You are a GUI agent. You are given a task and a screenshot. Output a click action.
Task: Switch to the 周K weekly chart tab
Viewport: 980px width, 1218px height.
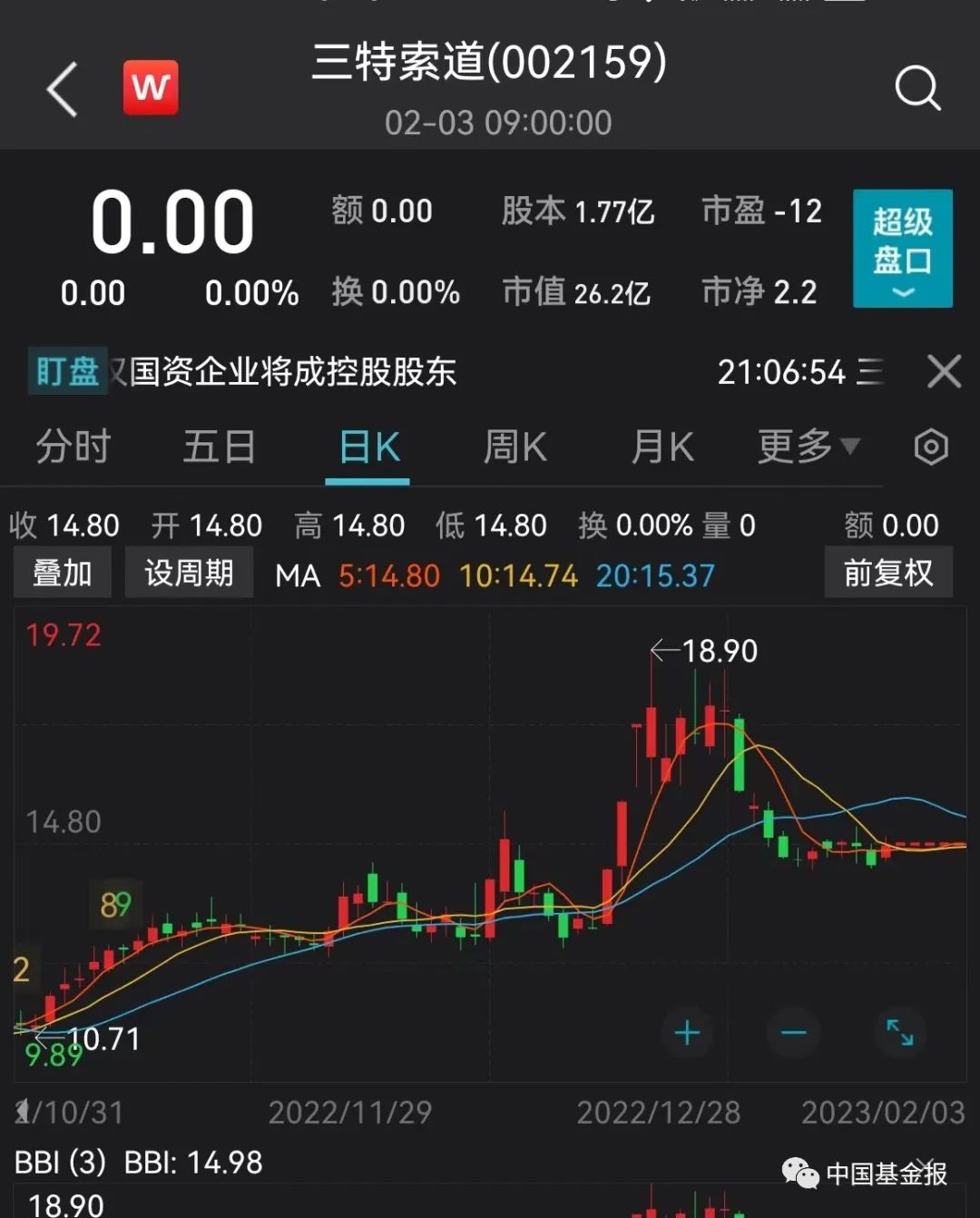point(514,447)
